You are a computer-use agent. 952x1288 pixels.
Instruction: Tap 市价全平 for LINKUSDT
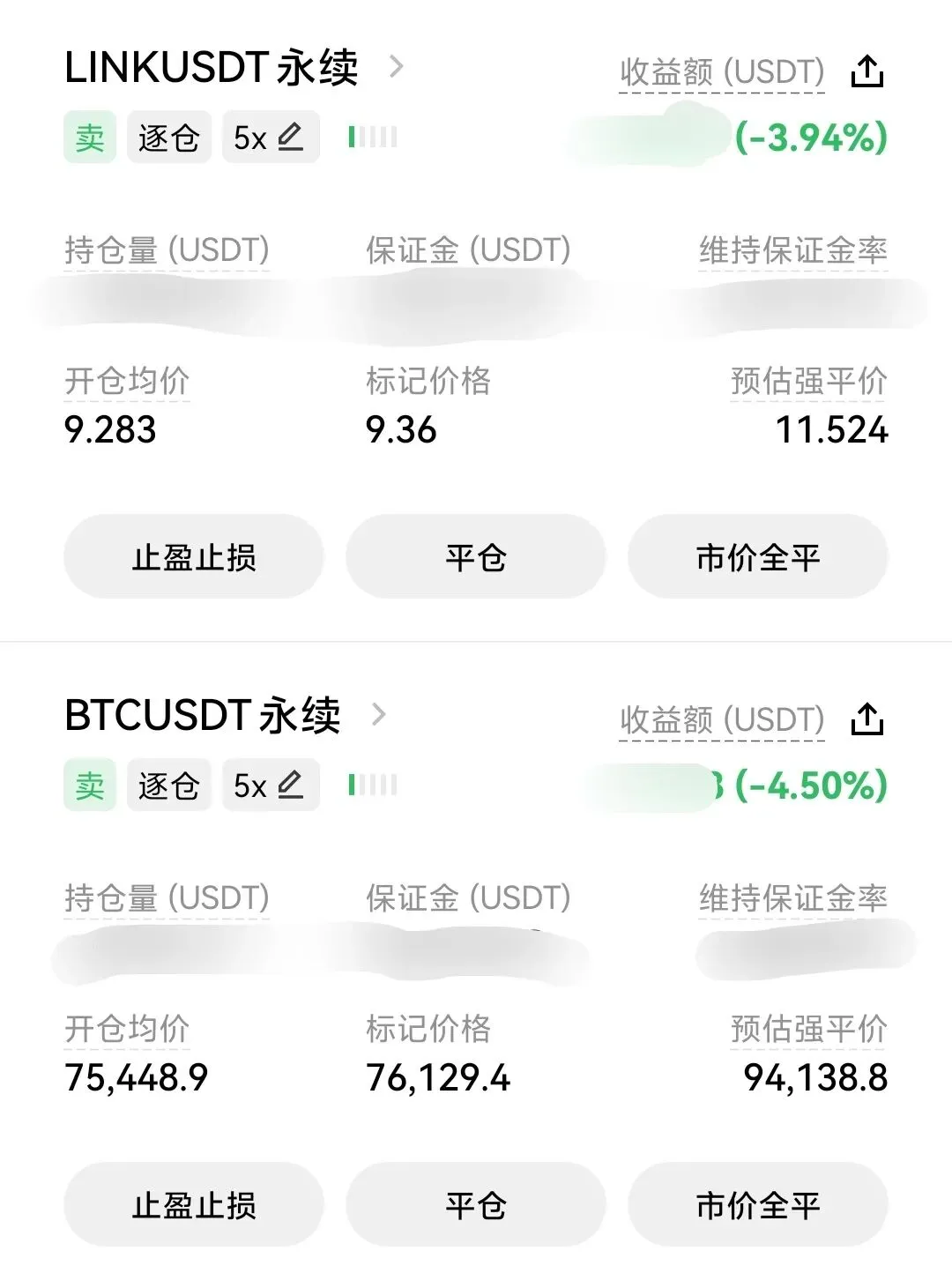pos(757,557)
